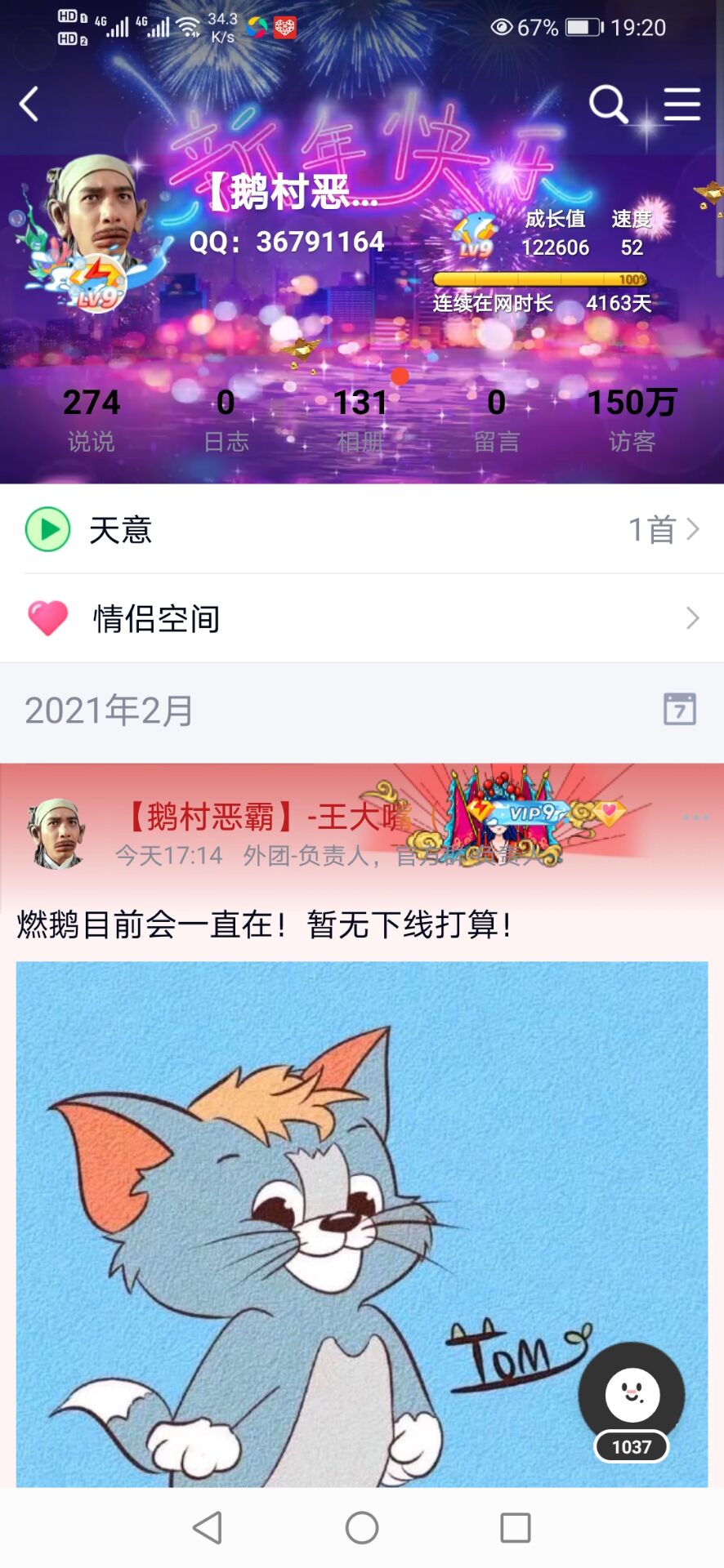Screen dimensions: 724x1568
Task: Open search in the Qzone header
Action: pyautogui.click(x=608, y=105)
